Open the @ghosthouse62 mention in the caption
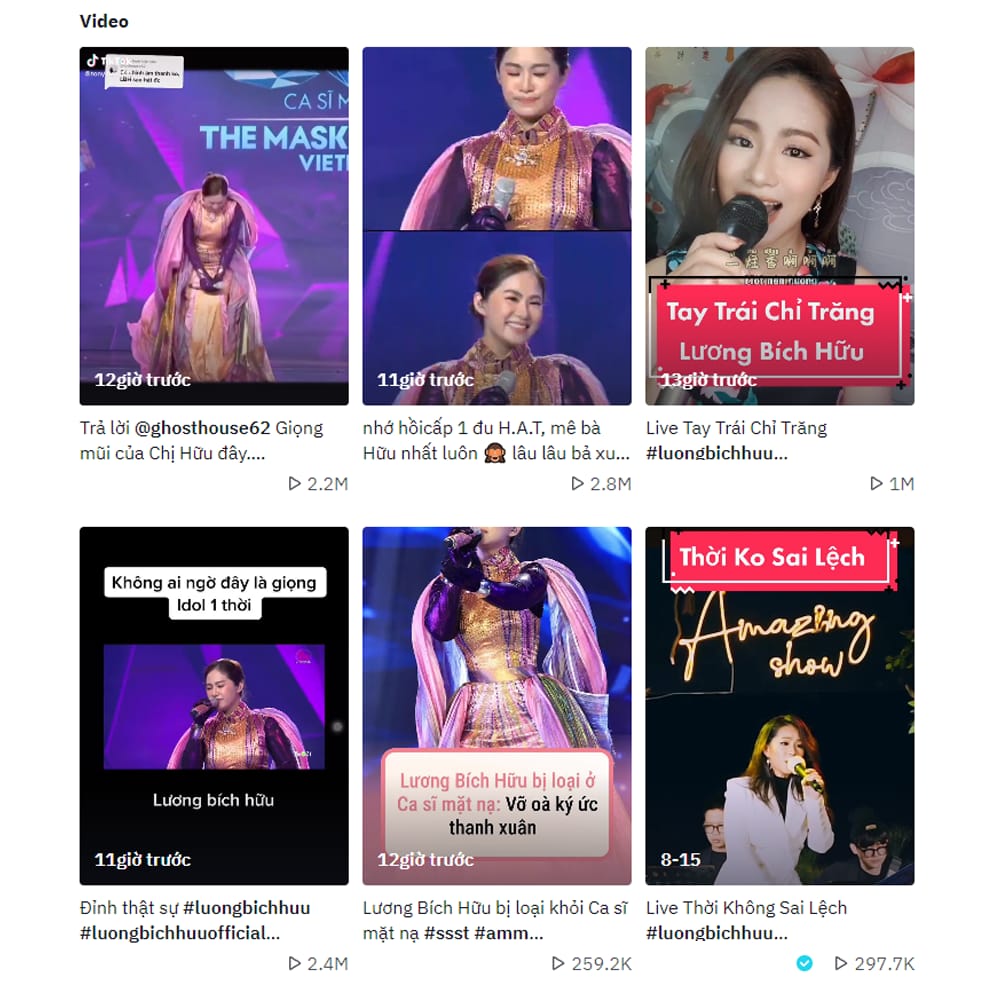The height and width of the screenshot is (1000, 1000). [203, 428]
